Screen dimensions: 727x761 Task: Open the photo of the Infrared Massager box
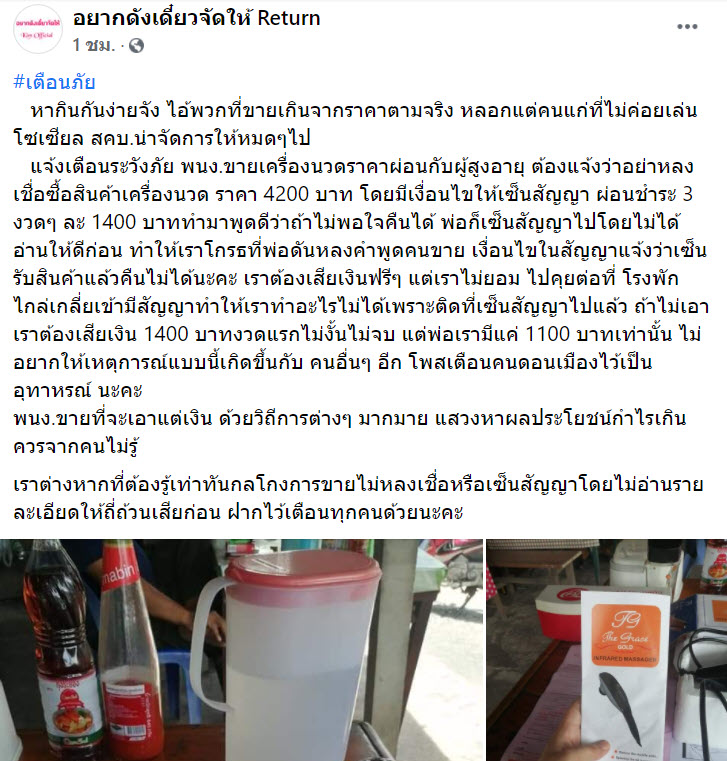[607, 650]
